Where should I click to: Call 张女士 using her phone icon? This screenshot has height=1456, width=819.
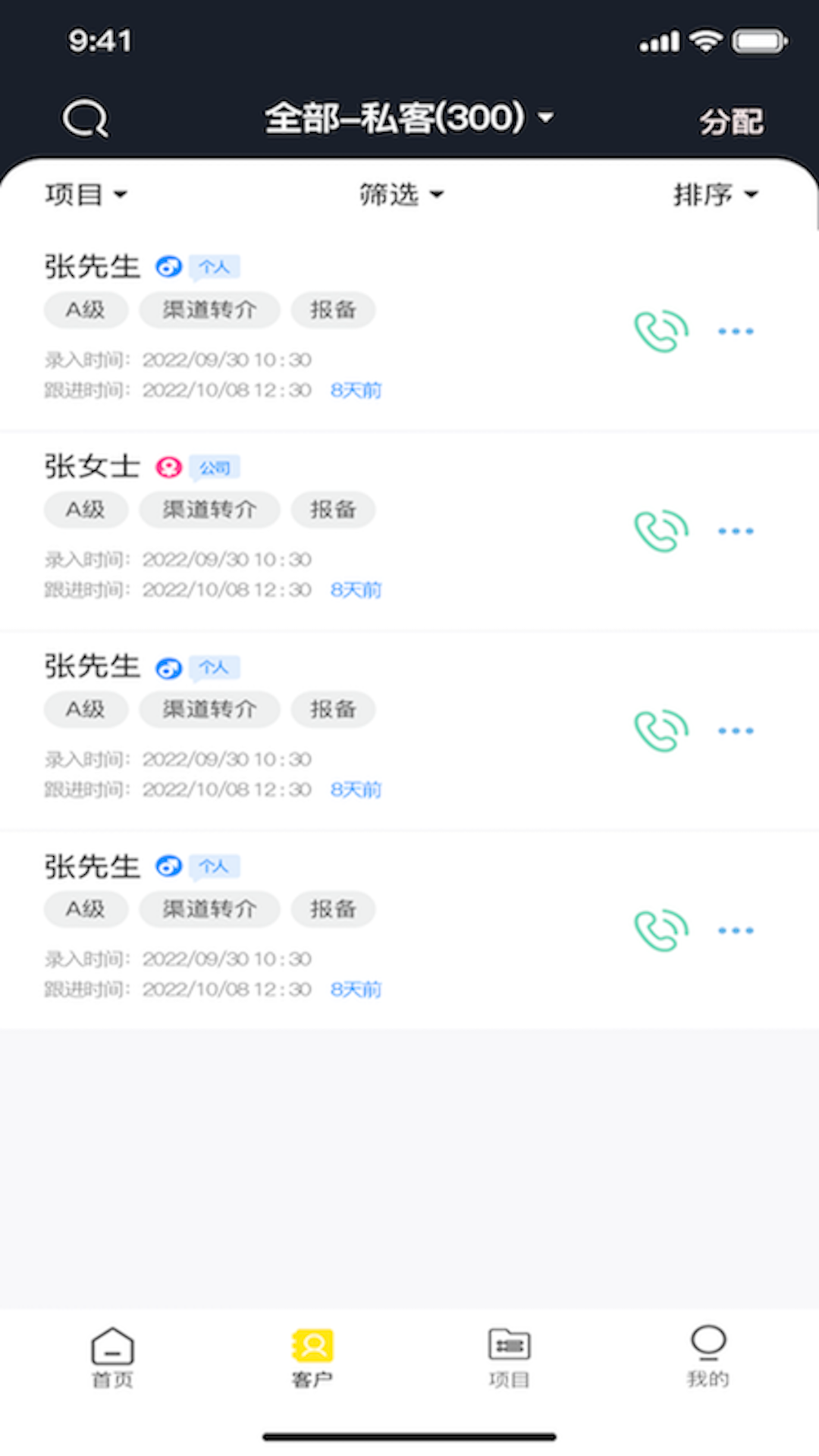661,531
